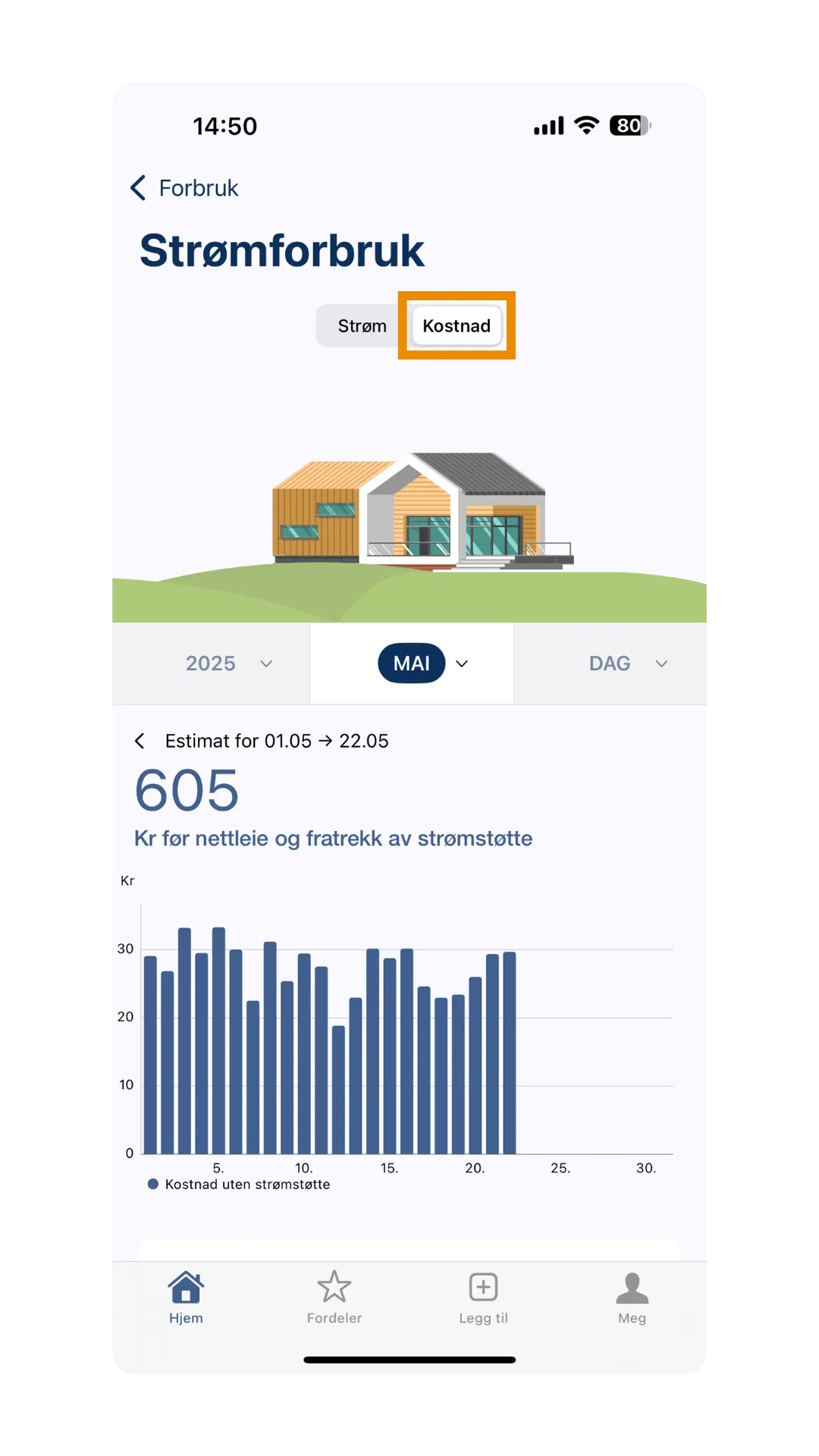The width and height of the screenshot is (819, 1456).
Task: Open the DAG resolution dropdown
Action: tap(627, 664)
